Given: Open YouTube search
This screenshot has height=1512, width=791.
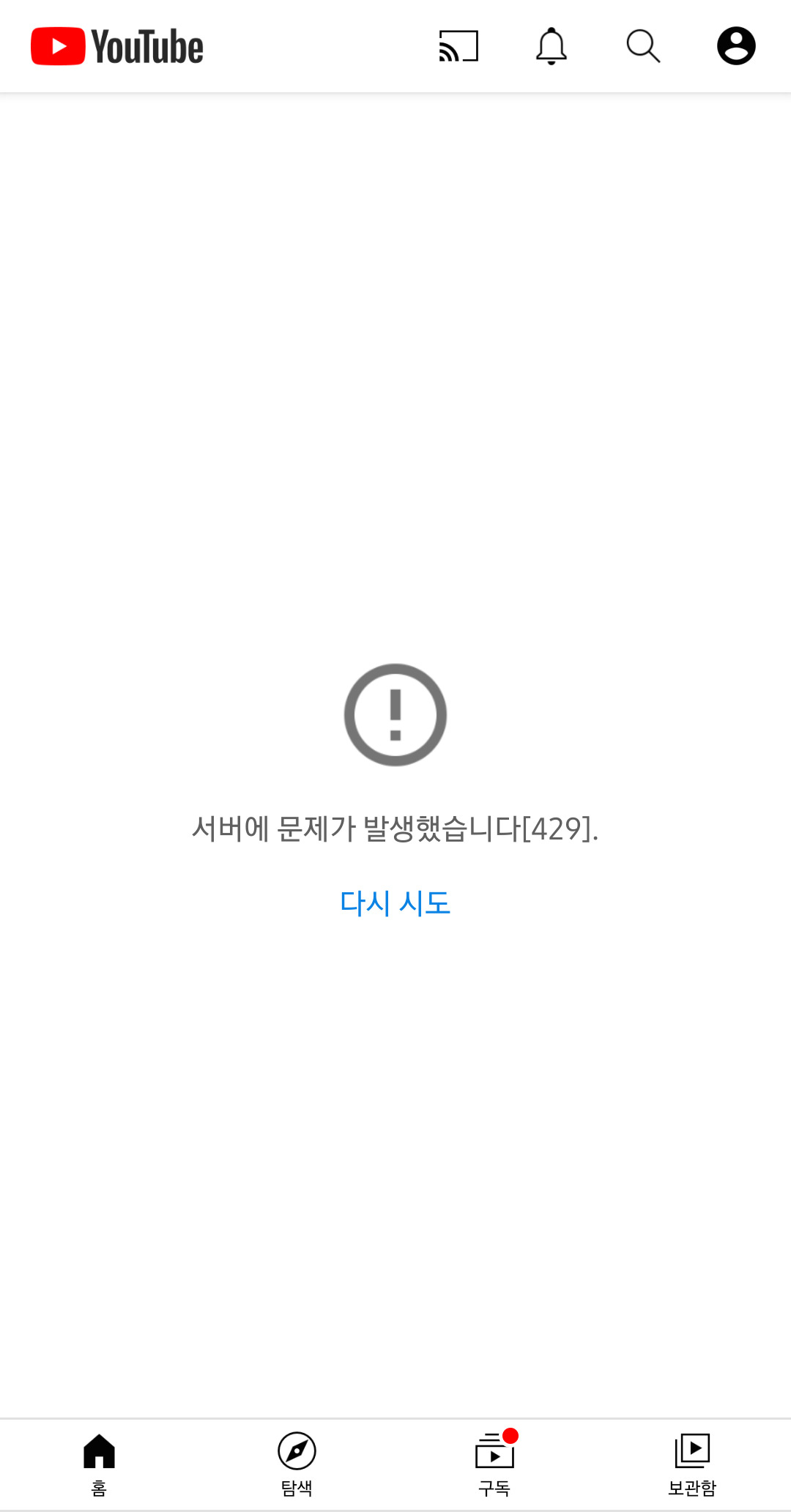Looking at the screenshot, I should [x=644, y=46].
